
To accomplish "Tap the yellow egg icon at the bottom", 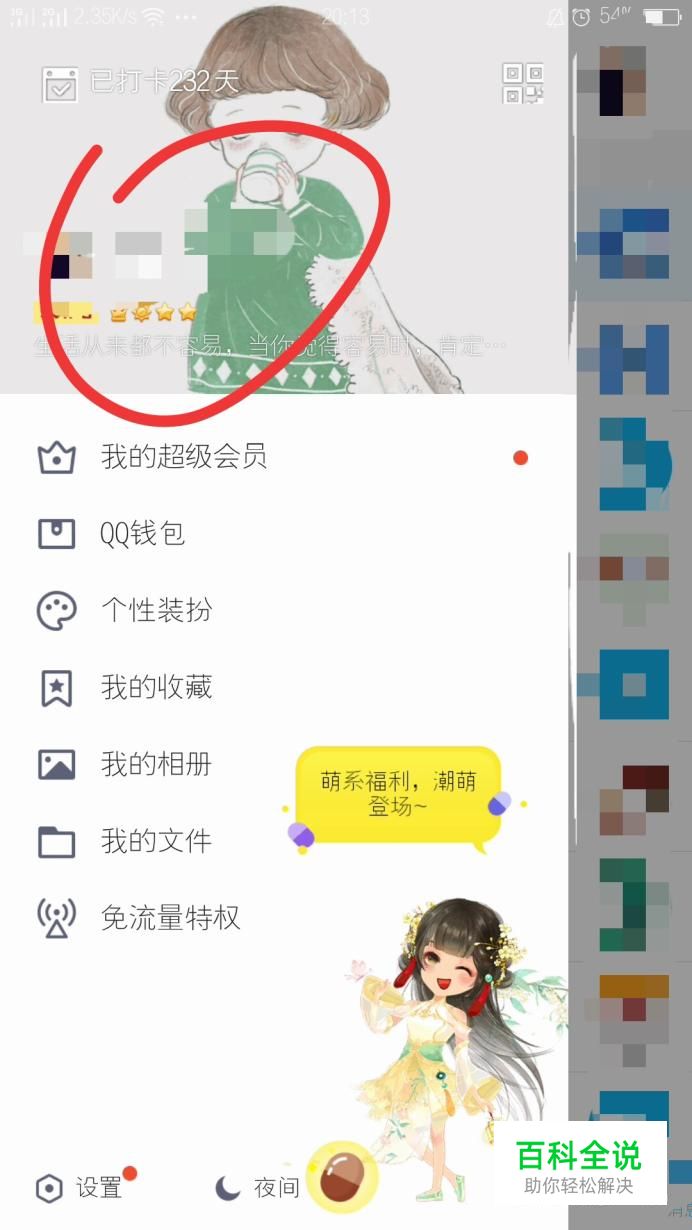I will 342,1178.
